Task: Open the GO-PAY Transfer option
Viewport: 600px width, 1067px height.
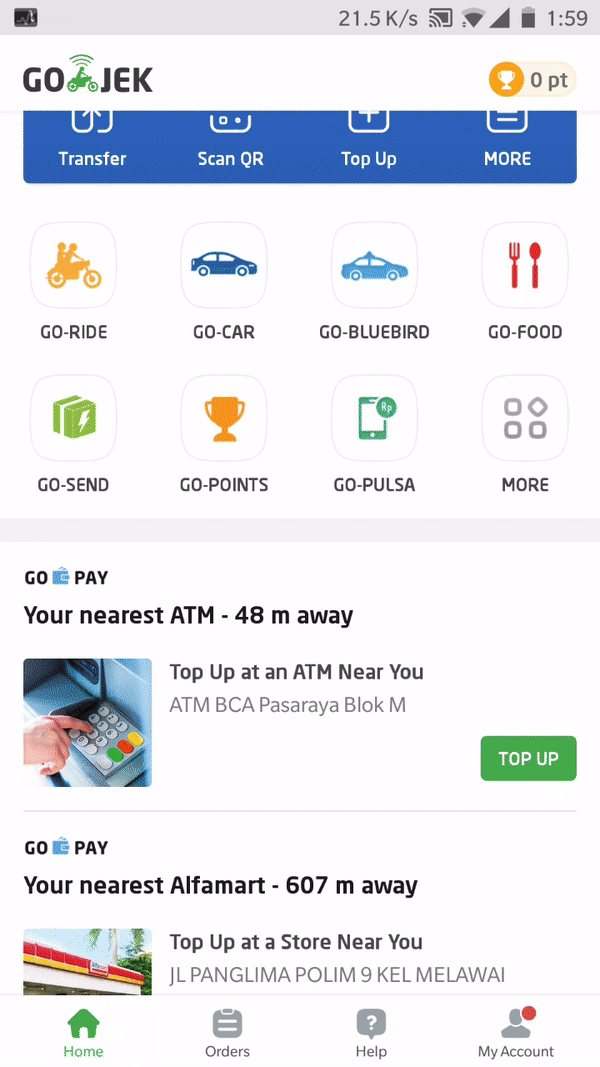Action: point(92,143)
